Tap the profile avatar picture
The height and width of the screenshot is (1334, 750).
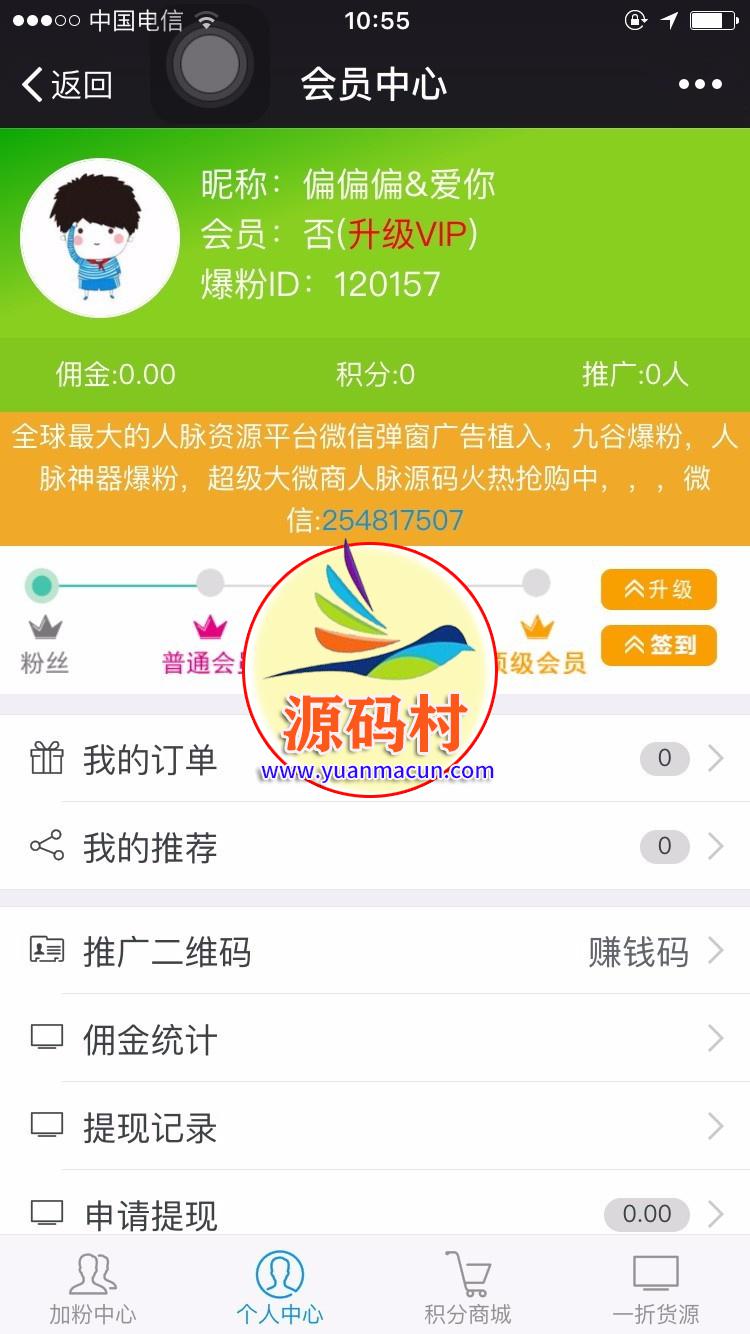(100, 238)
